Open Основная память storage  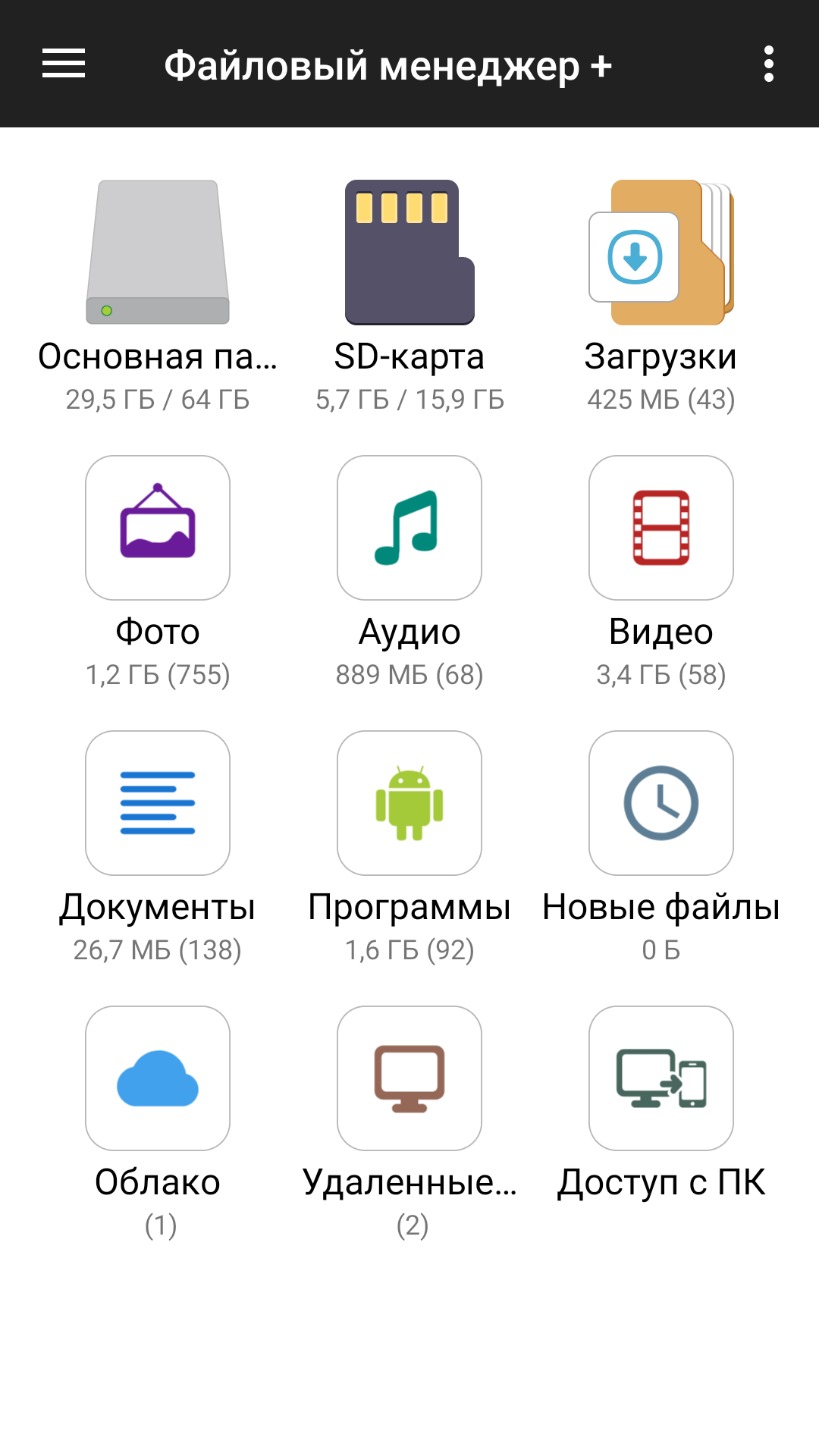point(158,253)
